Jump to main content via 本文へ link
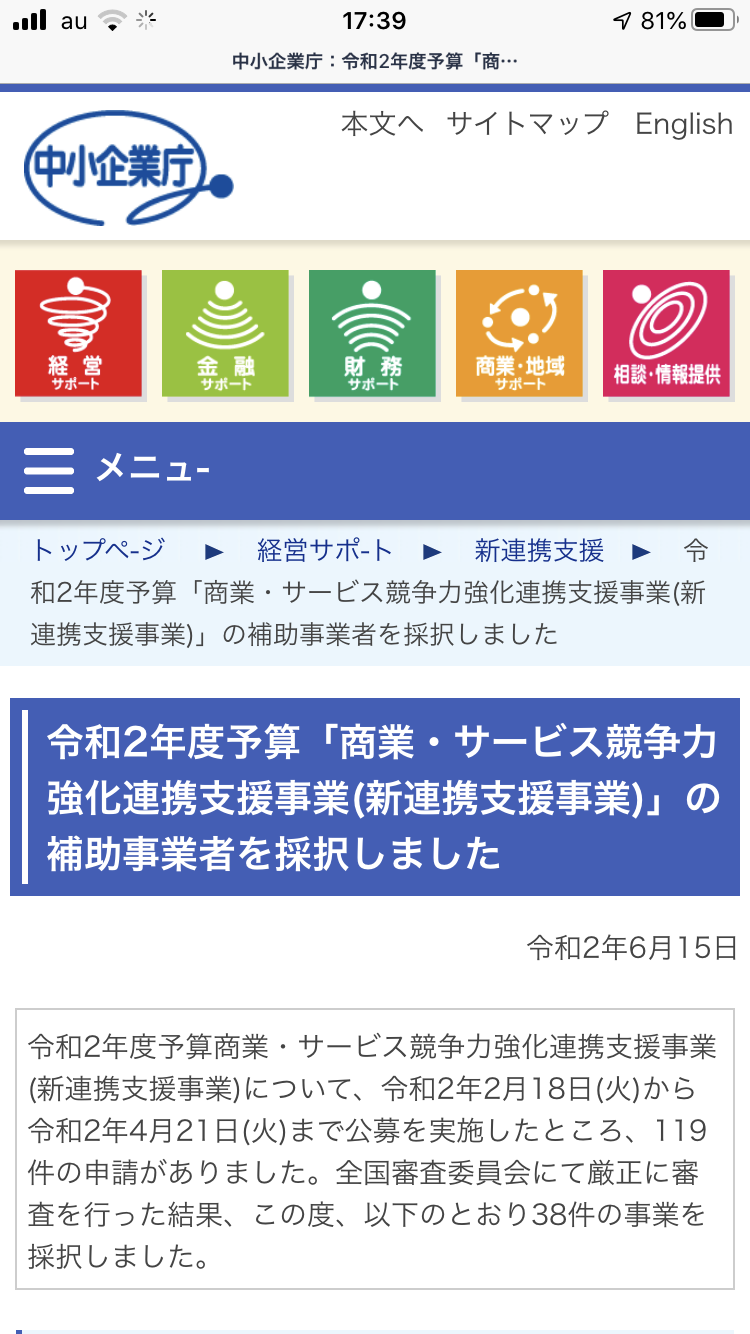The width and height of the screenshot is (750, 1334). click(382, 124)
